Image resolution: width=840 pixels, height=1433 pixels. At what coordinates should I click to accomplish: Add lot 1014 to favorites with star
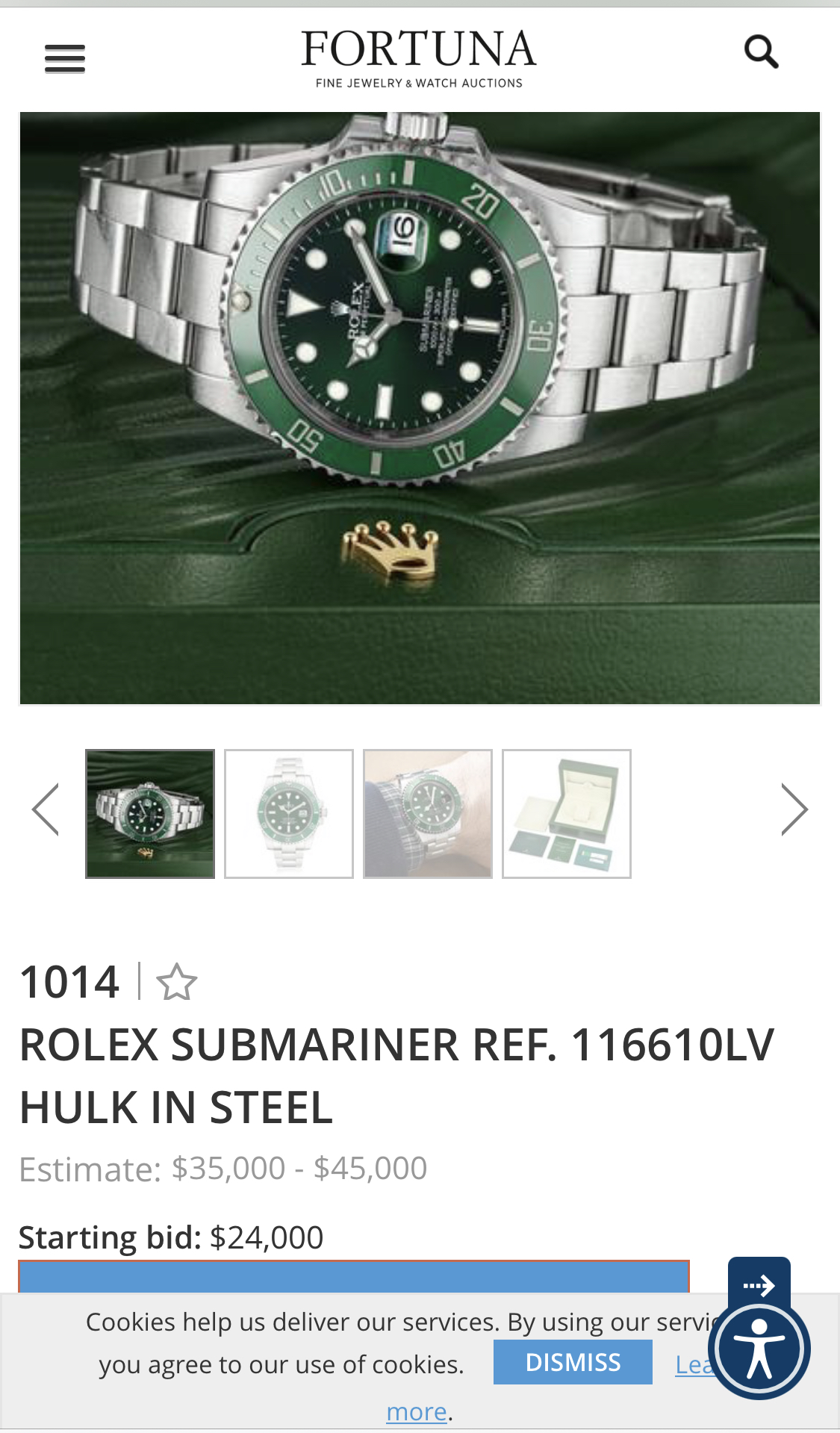tap(177, 982)
